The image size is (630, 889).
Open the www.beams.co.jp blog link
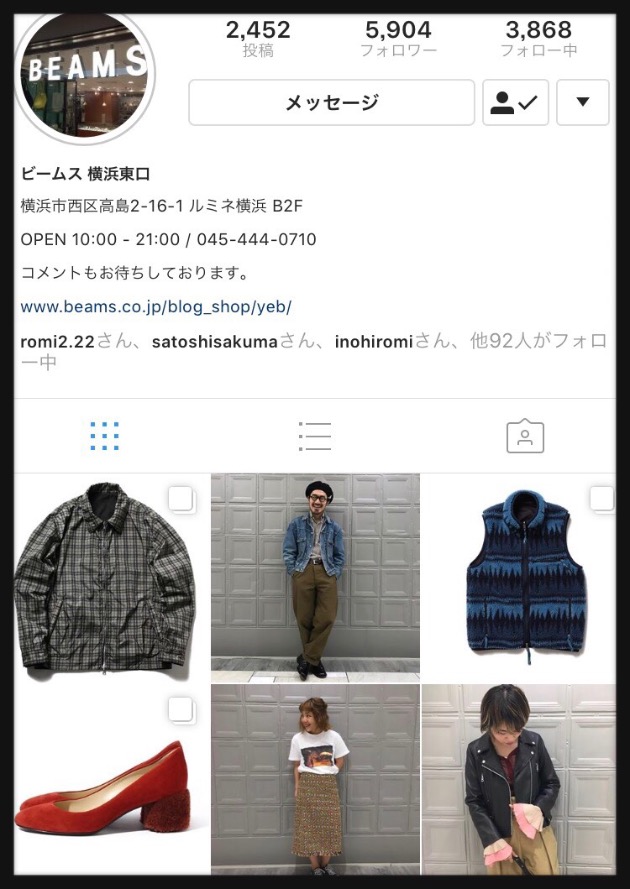coord(156,306)
